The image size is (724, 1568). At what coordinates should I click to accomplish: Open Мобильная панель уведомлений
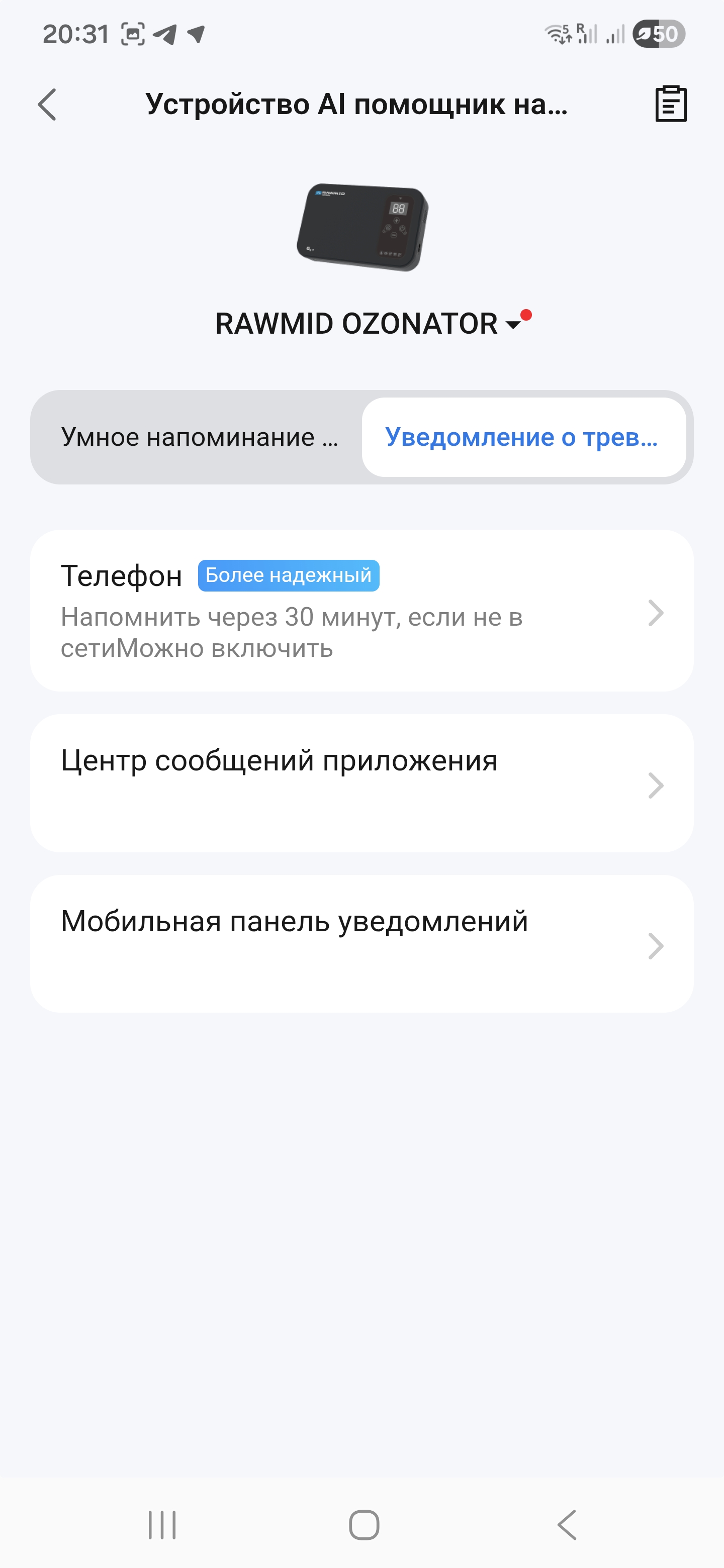[x=361, y=944]
